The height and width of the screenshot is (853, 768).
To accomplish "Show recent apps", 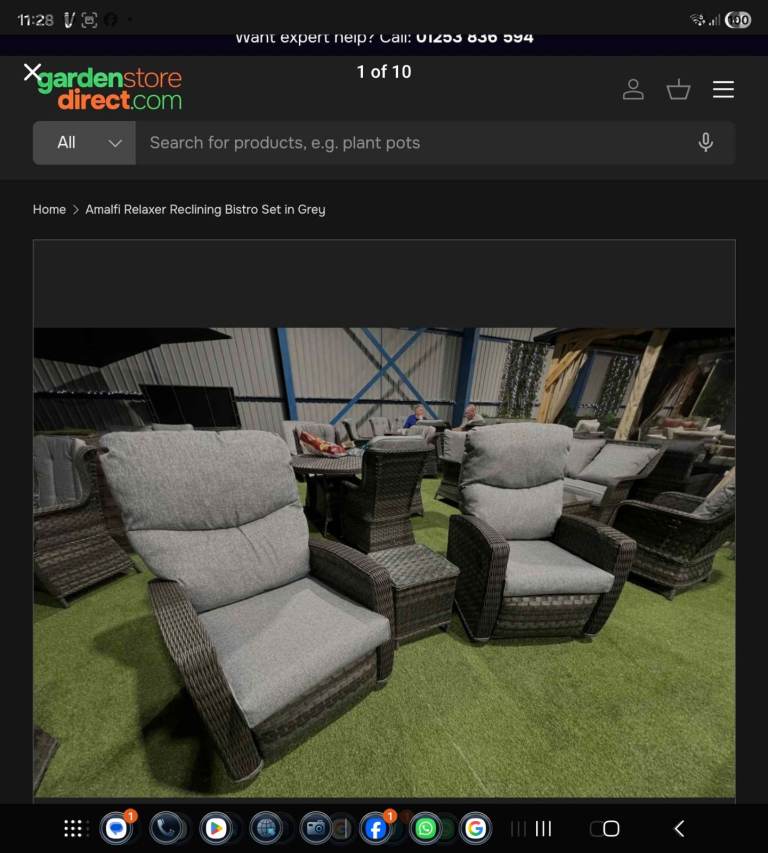I will click(x=543, y=828).
